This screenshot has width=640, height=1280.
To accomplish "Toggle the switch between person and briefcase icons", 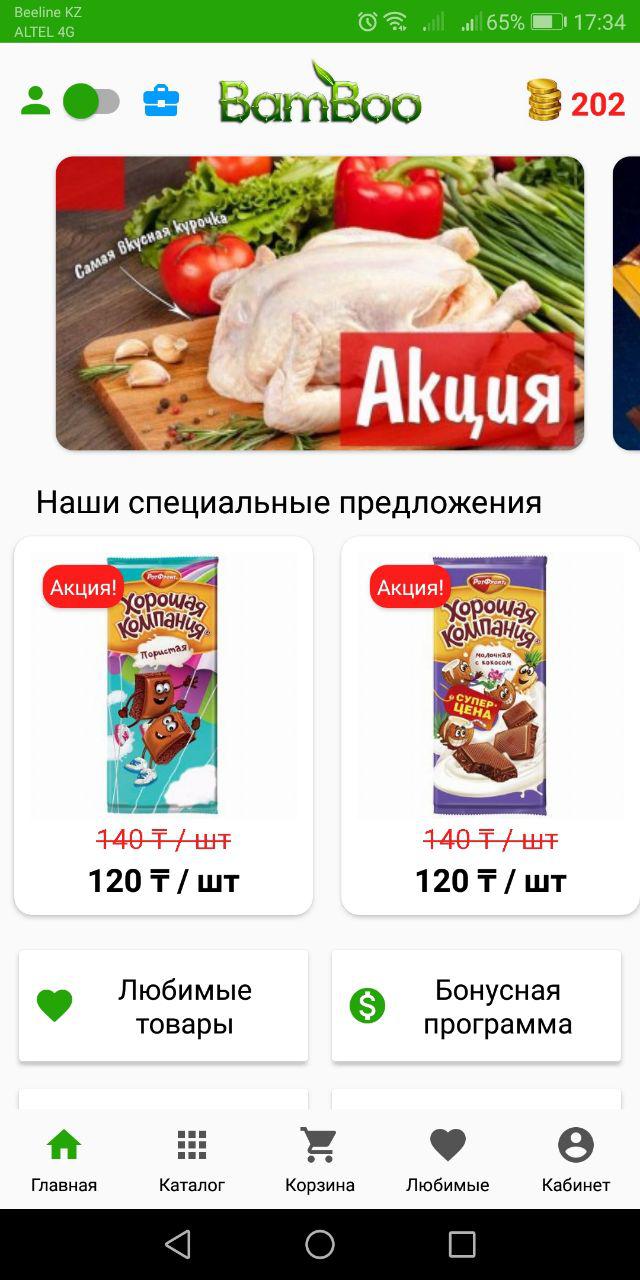I will pyautogui.click(x=91, y=101).
